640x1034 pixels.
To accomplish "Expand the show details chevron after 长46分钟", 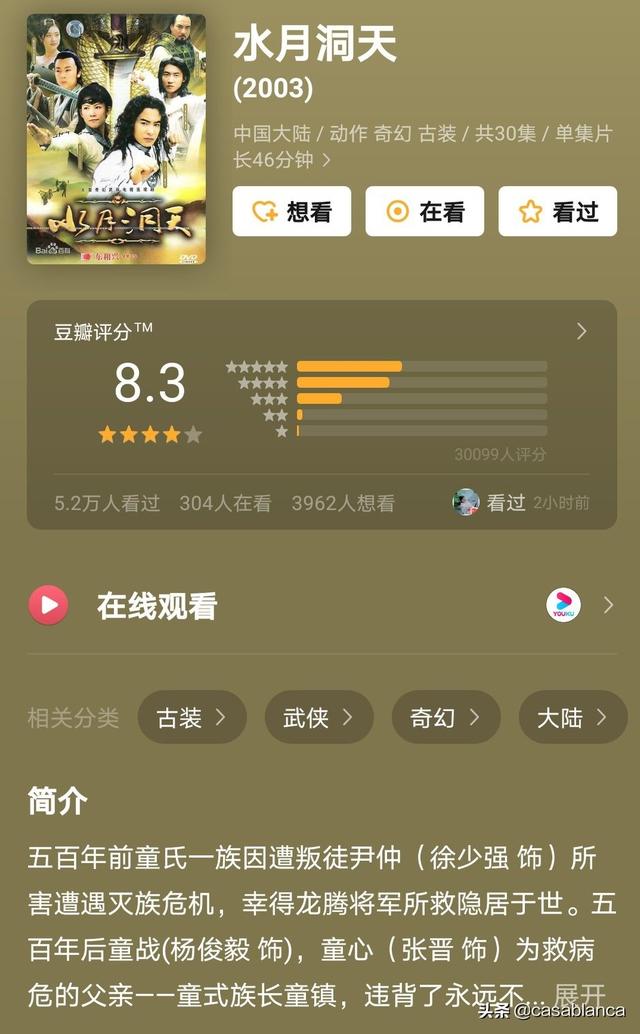I will coord(326,160).
